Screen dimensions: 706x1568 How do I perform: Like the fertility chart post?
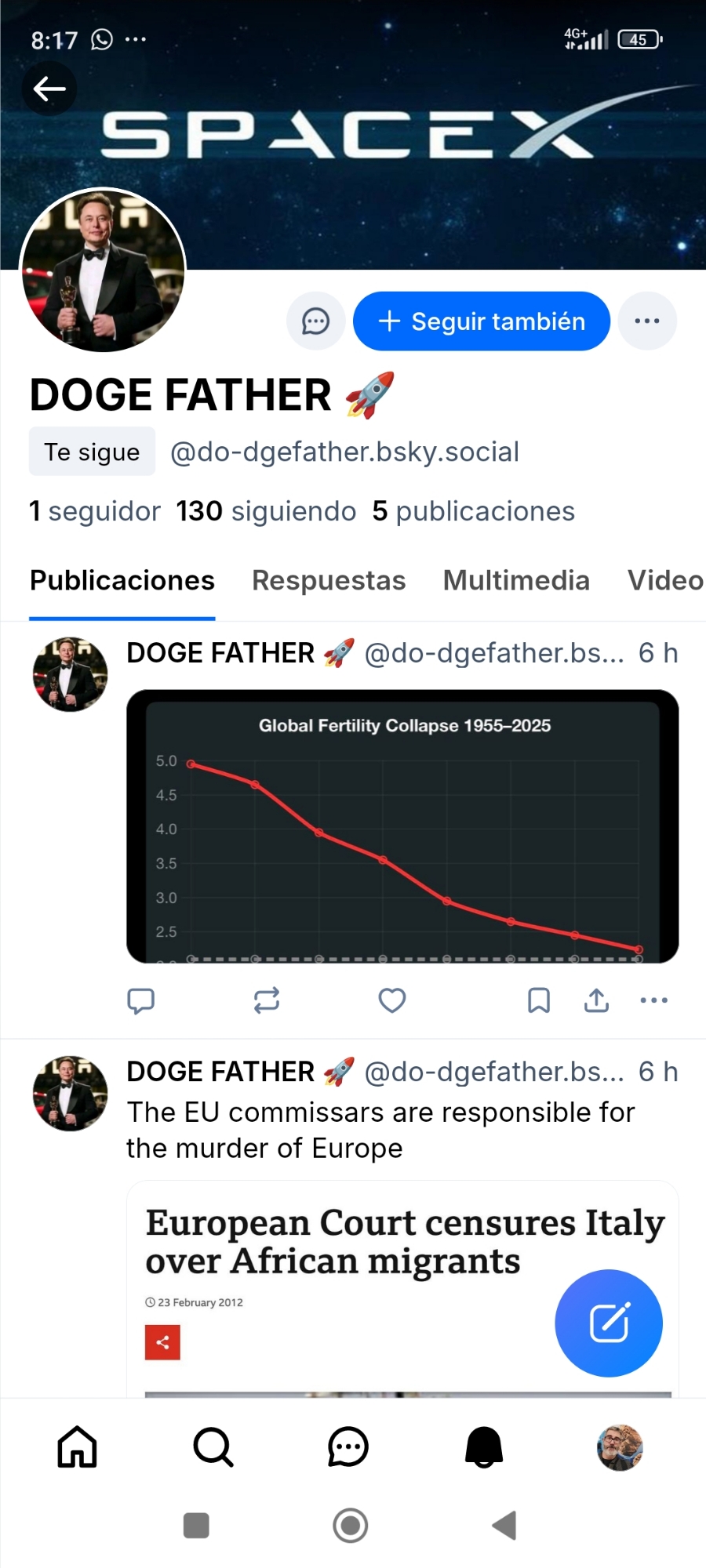pyautogui.click(x=392, y=1000)
